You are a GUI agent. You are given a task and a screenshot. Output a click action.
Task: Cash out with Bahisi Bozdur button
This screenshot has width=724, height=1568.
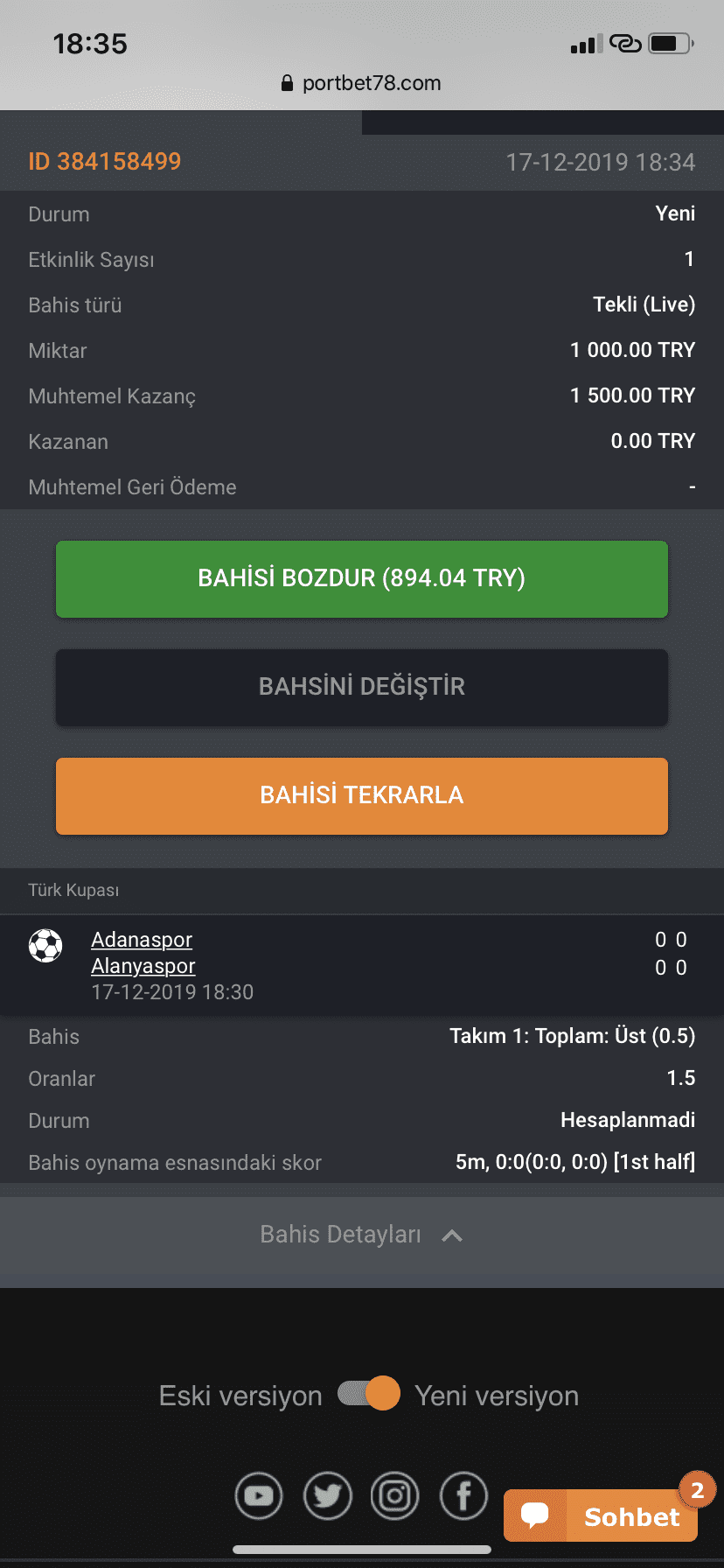click(362, 579)
